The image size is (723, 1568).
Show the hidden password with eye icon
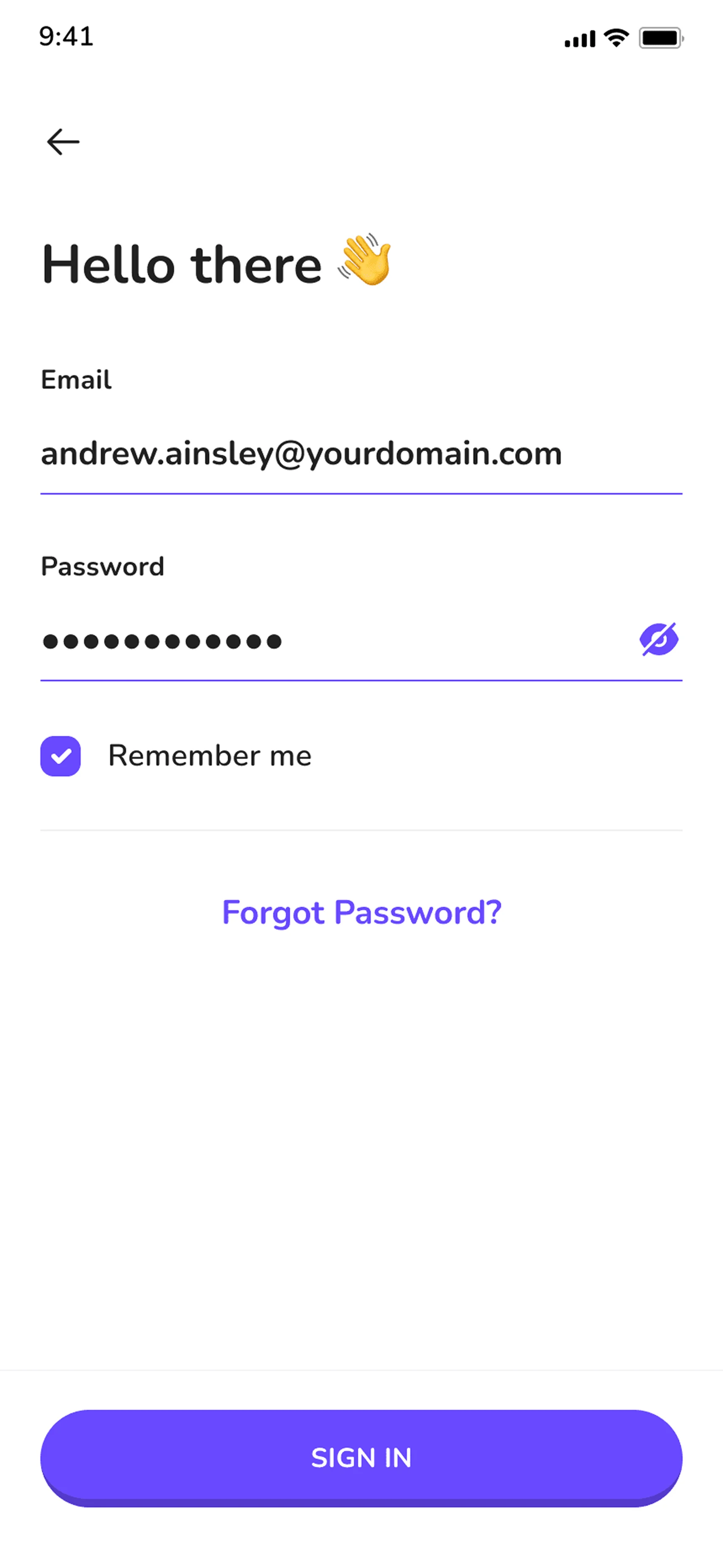tap(659, 640)
